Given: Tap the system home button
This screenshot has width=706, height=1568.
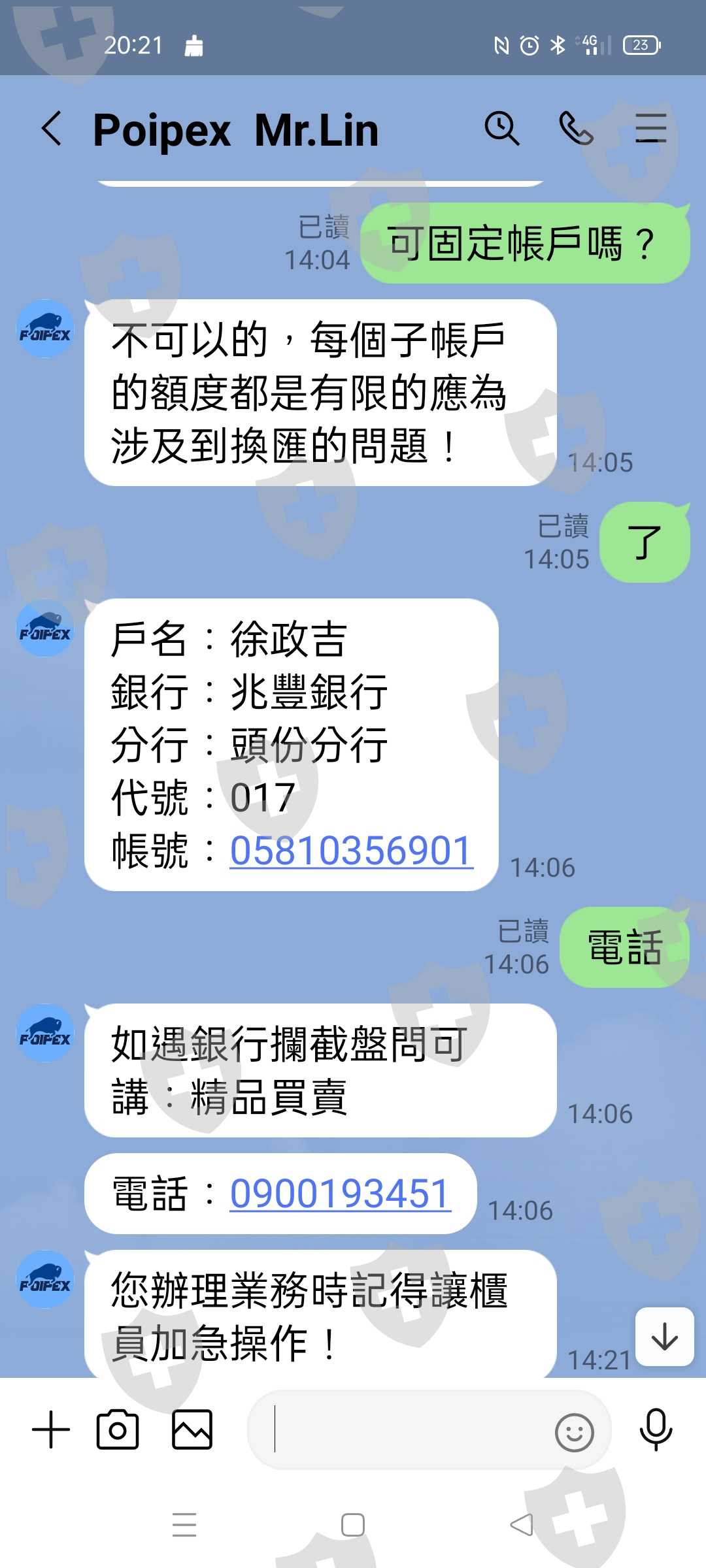Looking at the screenshot, I should (x=353, y=1525).
